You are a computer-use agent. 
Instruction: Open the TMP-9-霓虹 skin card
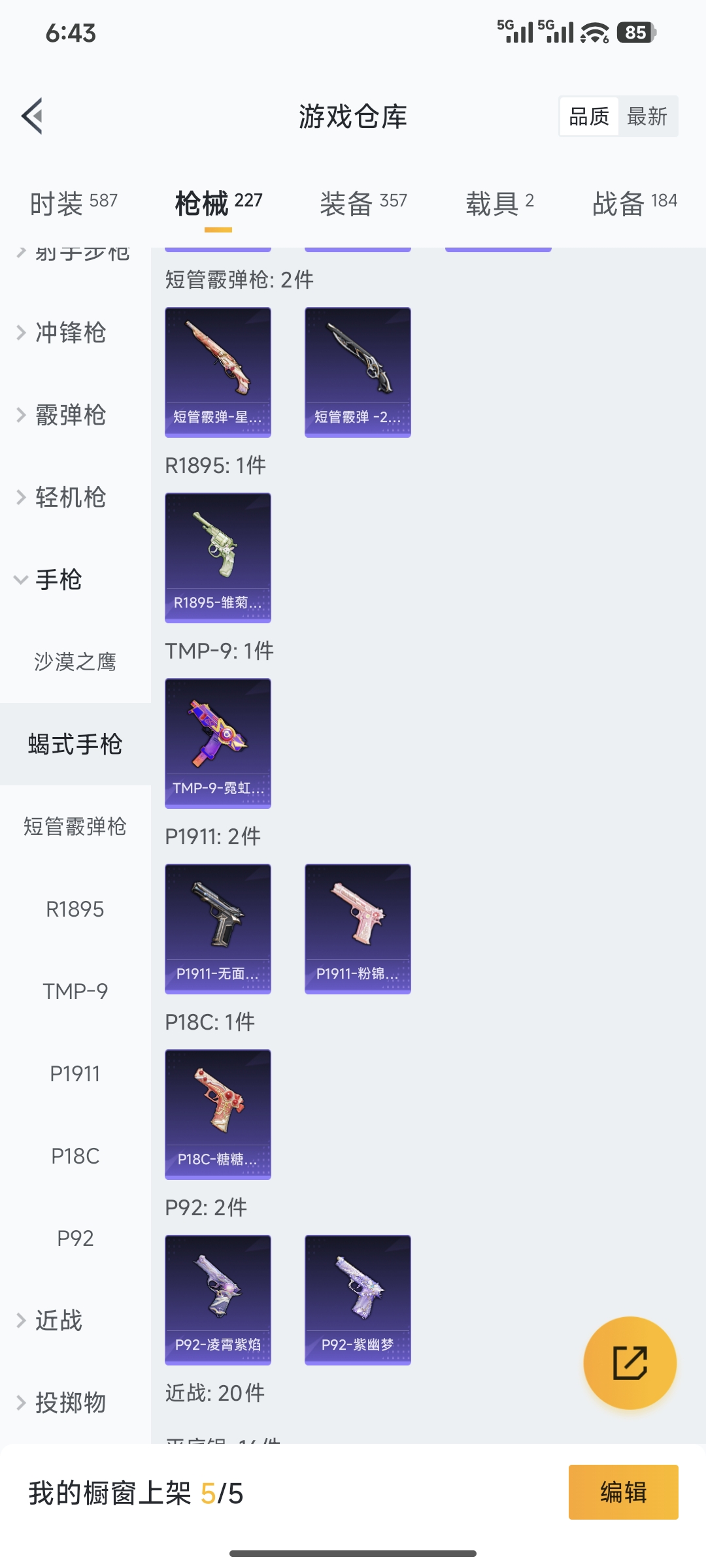(x=218, y=743)
